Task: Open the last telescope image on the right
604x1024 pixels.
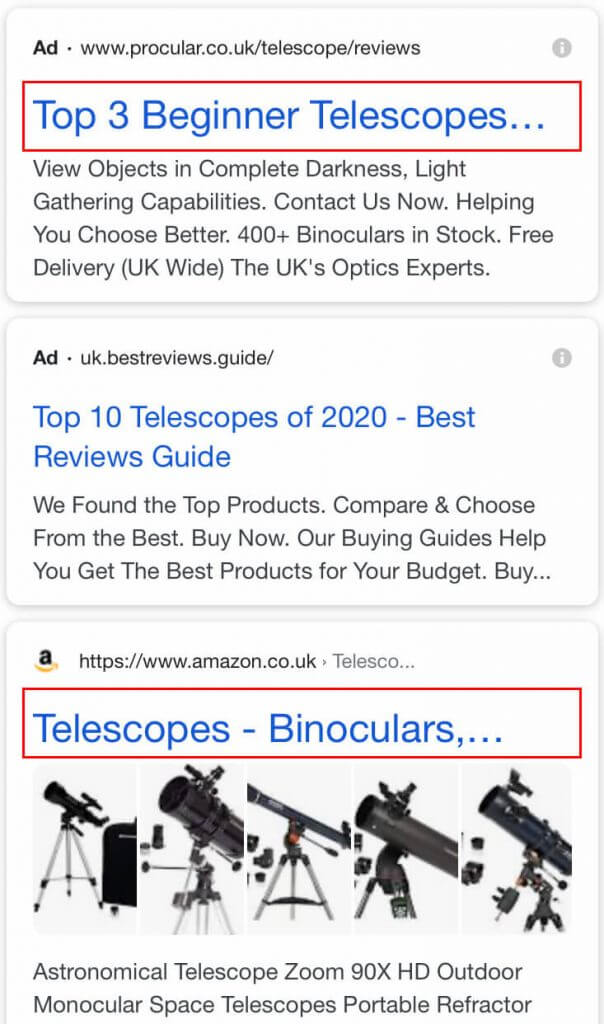Action: [x=517, y=849]
